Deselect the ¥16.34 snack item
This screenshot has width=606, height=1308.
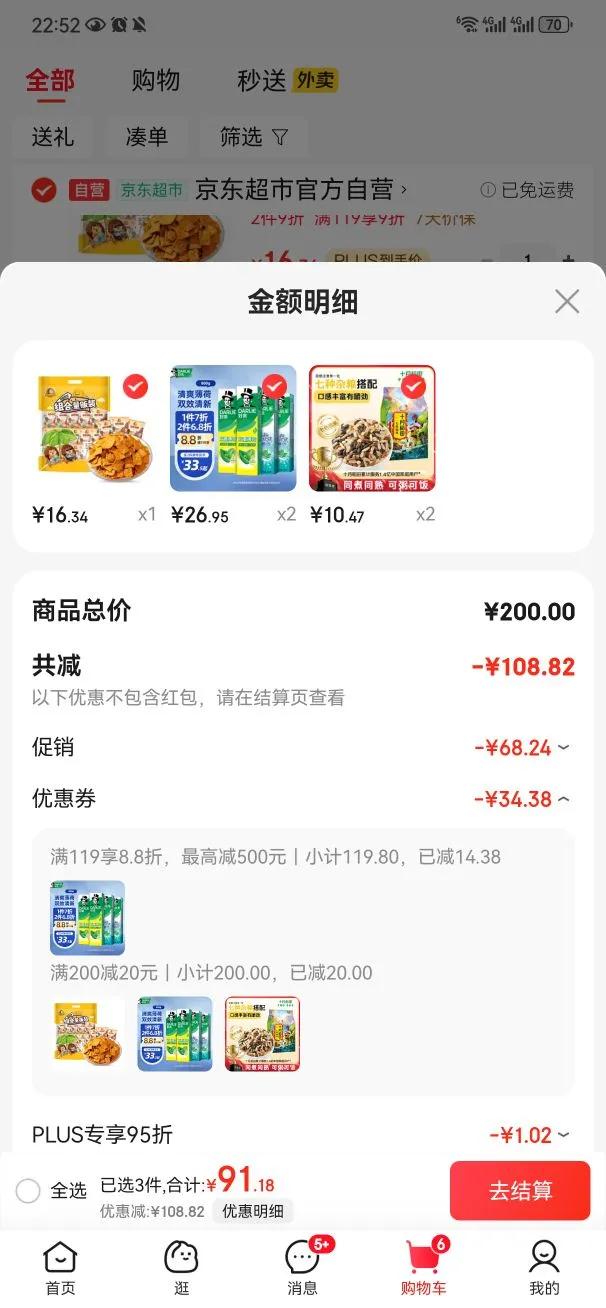pos(135,386)
